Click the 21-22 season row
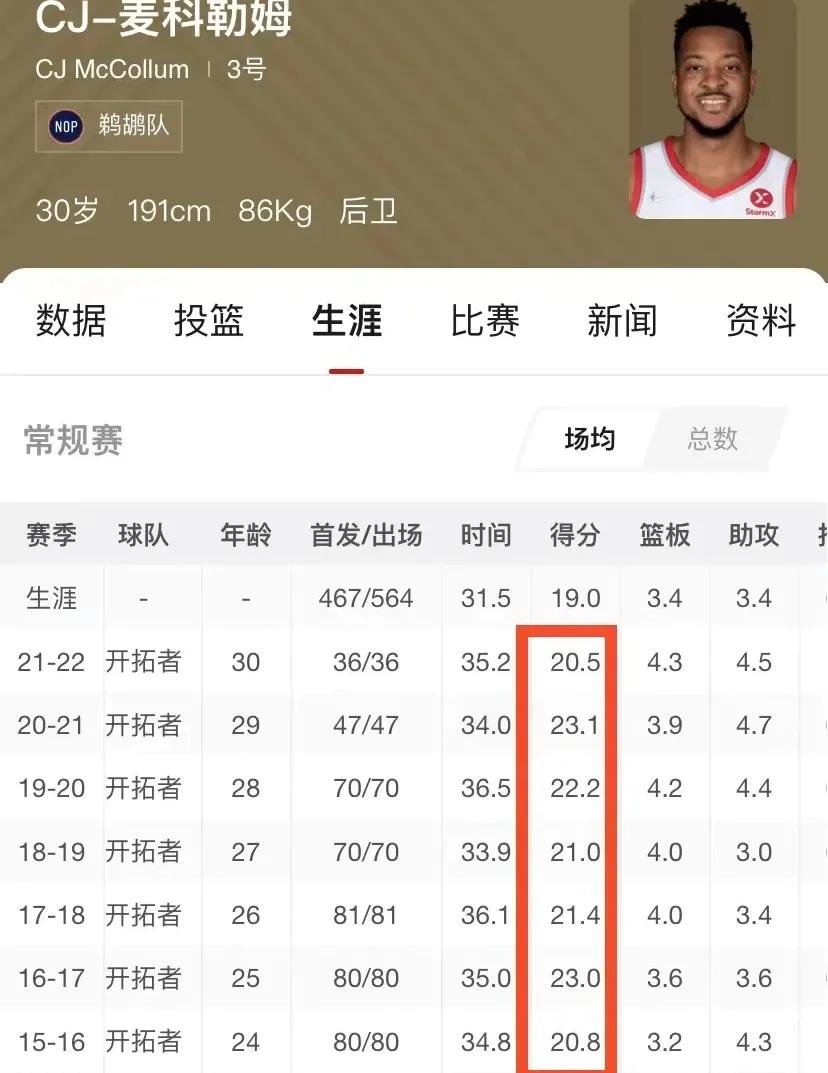This screenshot has width=828, height=1073. pos(51,661)
